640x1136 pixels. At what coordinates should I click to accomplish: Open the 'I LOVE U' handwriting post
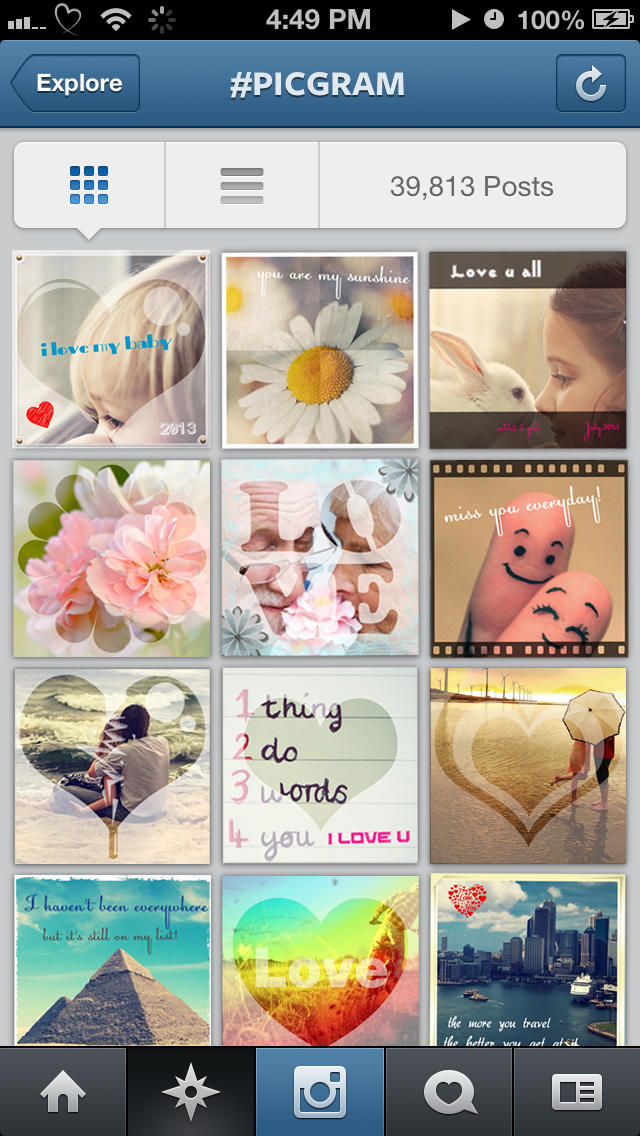coord(320,766)
